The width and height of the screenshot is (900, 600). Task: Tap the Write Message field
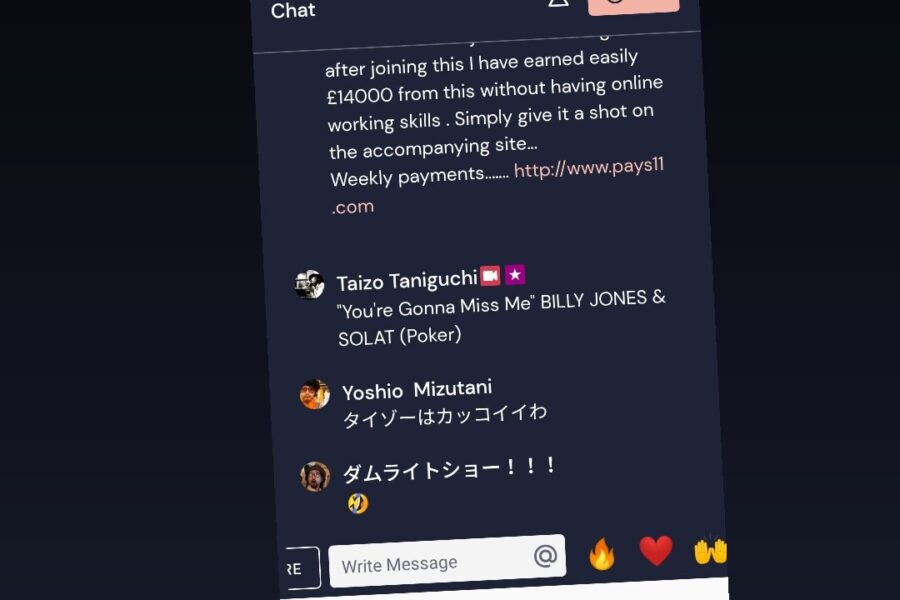tap(430, 563)
